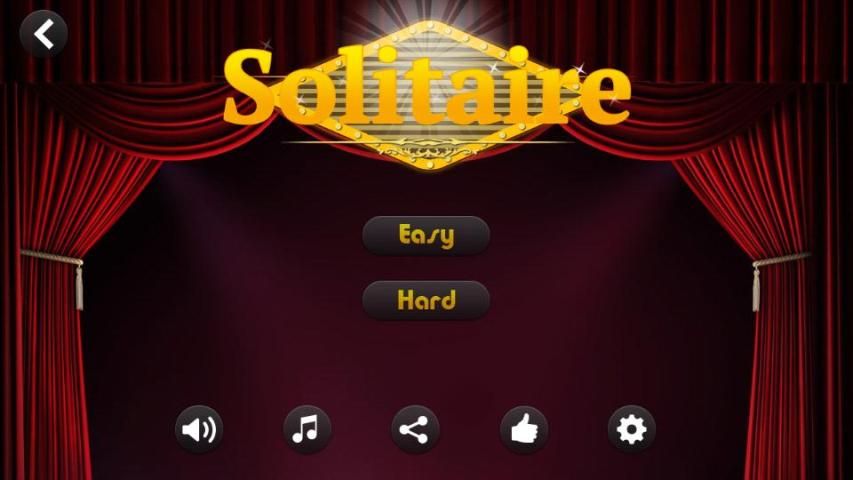Select the Hard difficulty
Viewport: 853px width, 480px height.
[426, 300]
